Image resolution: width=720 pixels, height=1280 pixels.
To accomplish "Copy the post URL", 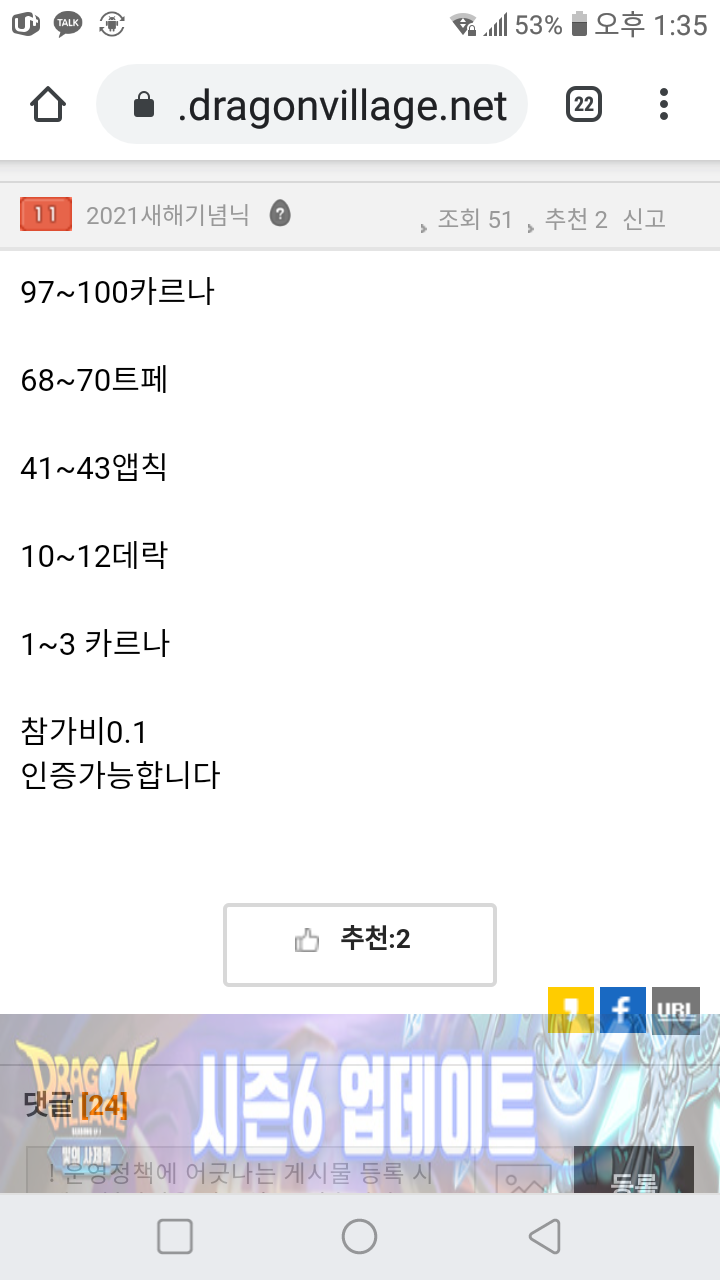I will click(x=676, y=1009).
